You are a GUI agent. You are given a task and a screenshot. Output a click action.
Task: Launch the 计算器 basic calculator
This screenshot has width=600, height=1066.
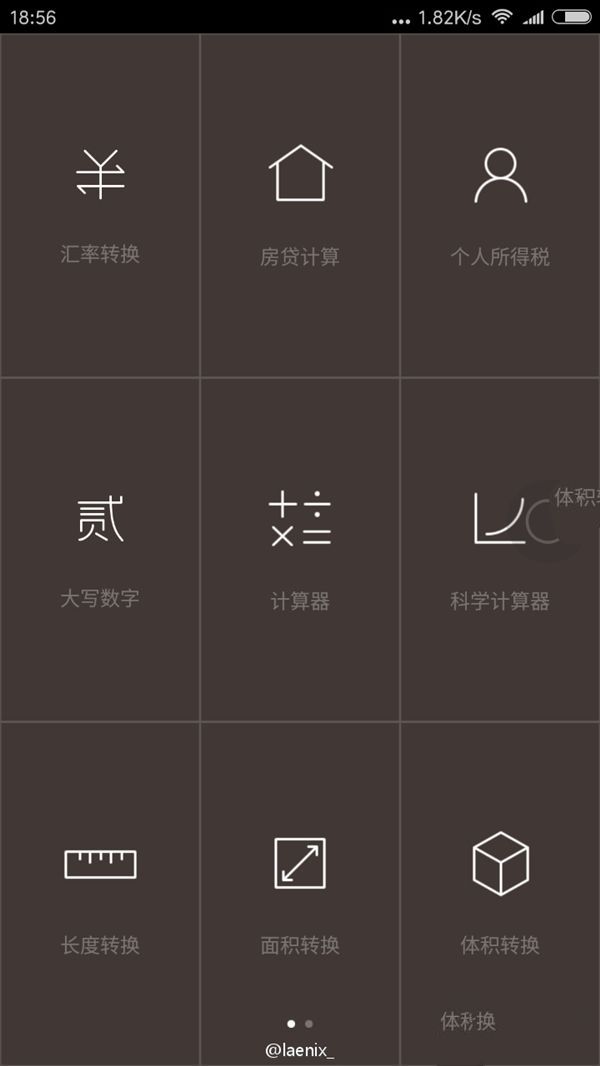tap(300, 550)
